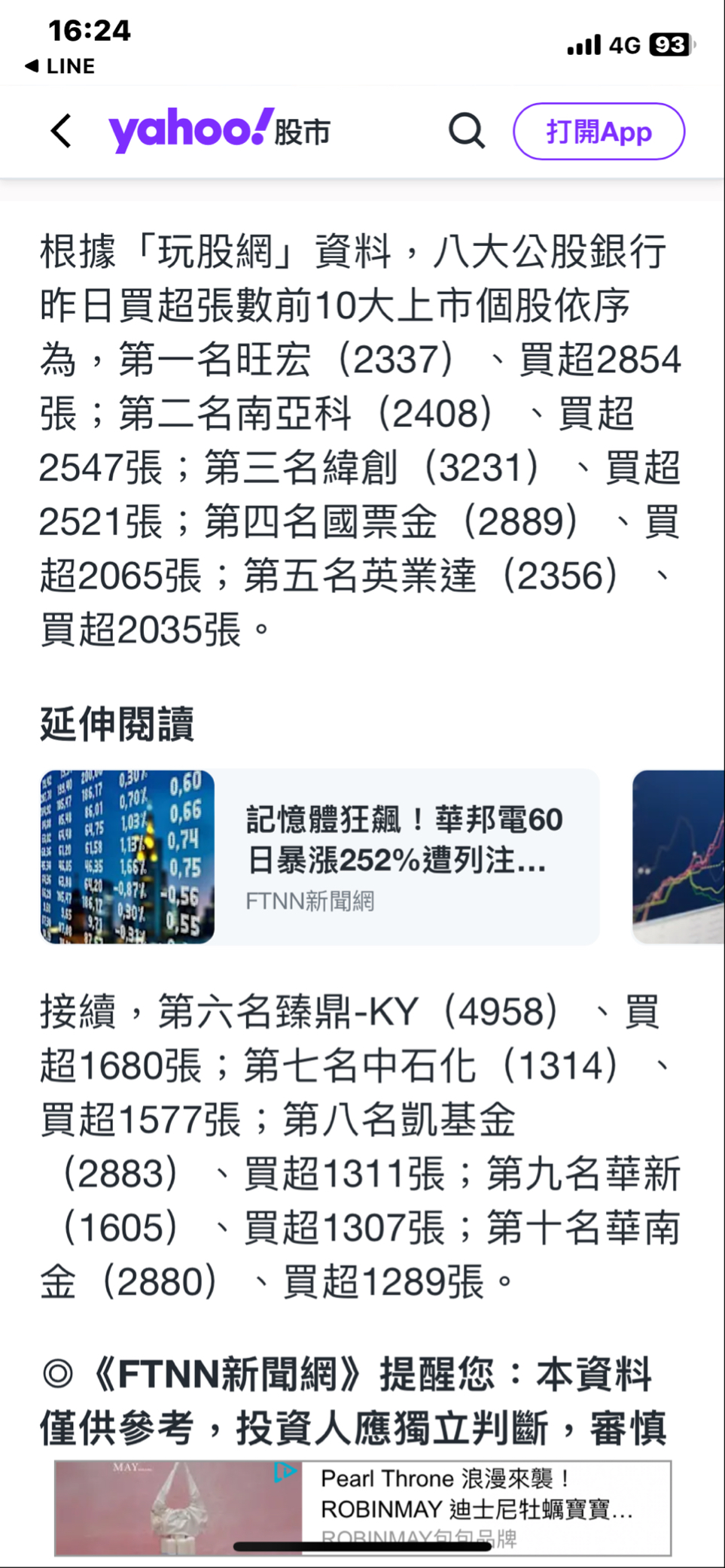Tap the 打開App button
725x1568 pixels.
tap(599, 132)
